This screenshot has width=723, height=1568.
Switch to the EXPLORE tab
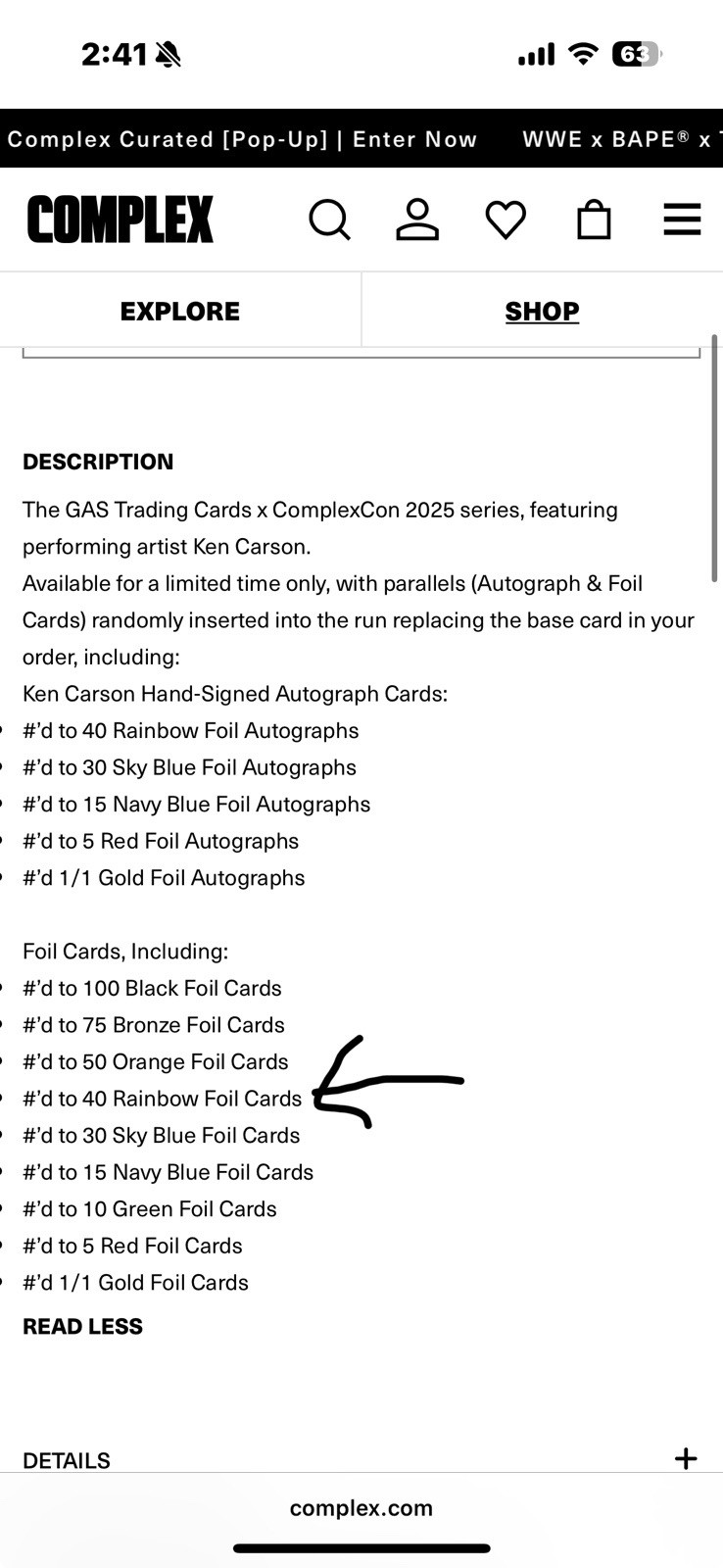click(x=180, y=310)
